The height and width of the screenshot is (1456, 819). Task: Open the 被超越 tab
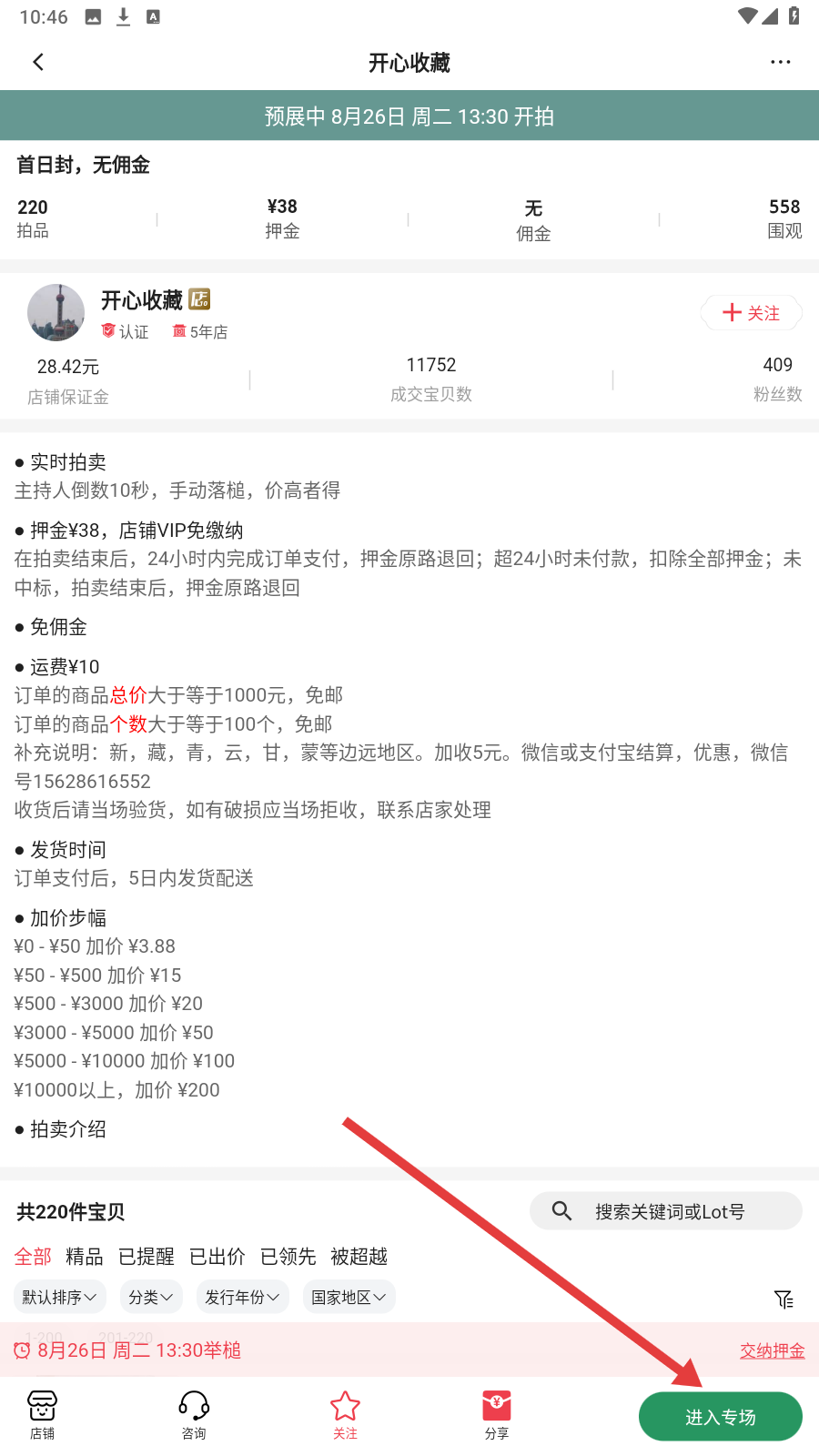tap(359, 1257)
